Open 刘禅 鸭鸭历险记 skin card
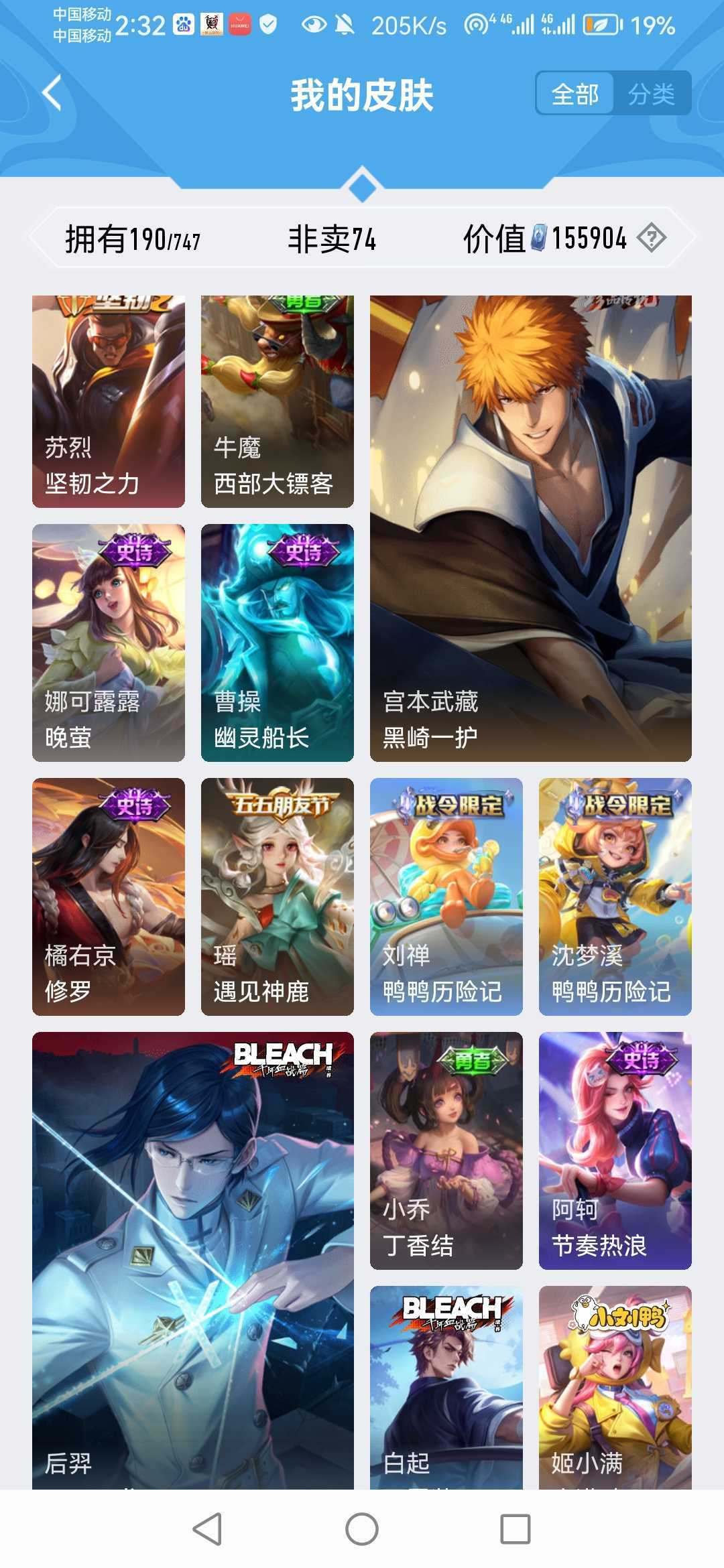724x1568 pixels. (446, 897)
